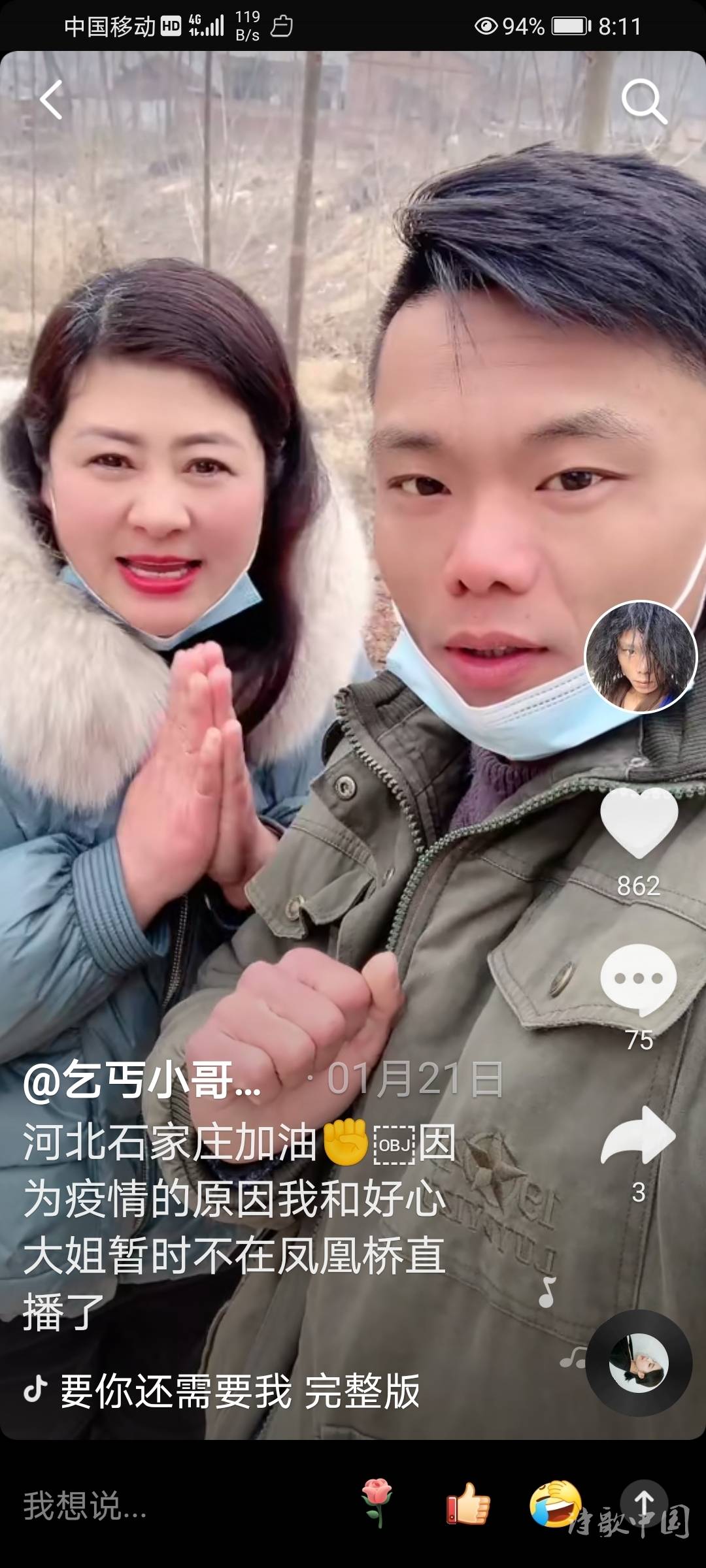
Task: Share the video with the arrow icon
Action: [638, 1137]
